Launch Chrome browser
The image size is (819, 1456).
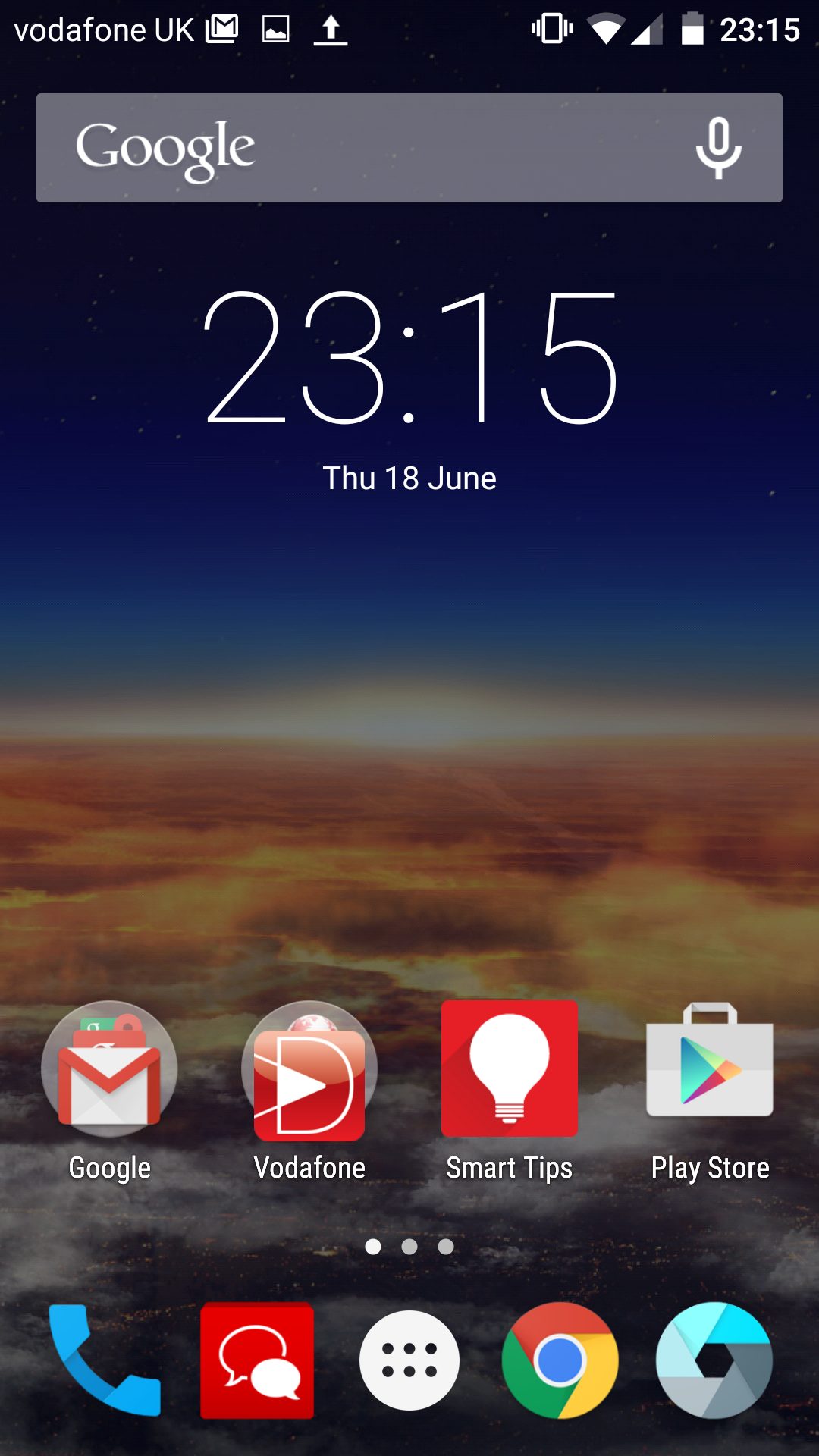560,1360
